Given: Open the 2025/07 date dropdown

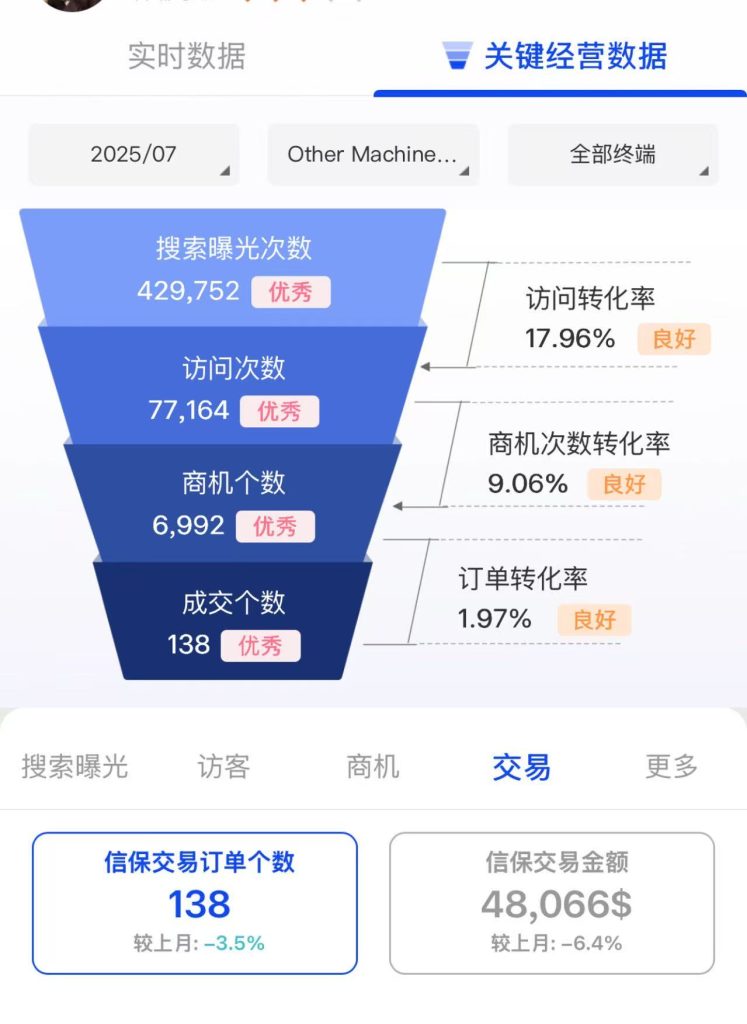Looking at the screenshot, I should click(134, 155).
